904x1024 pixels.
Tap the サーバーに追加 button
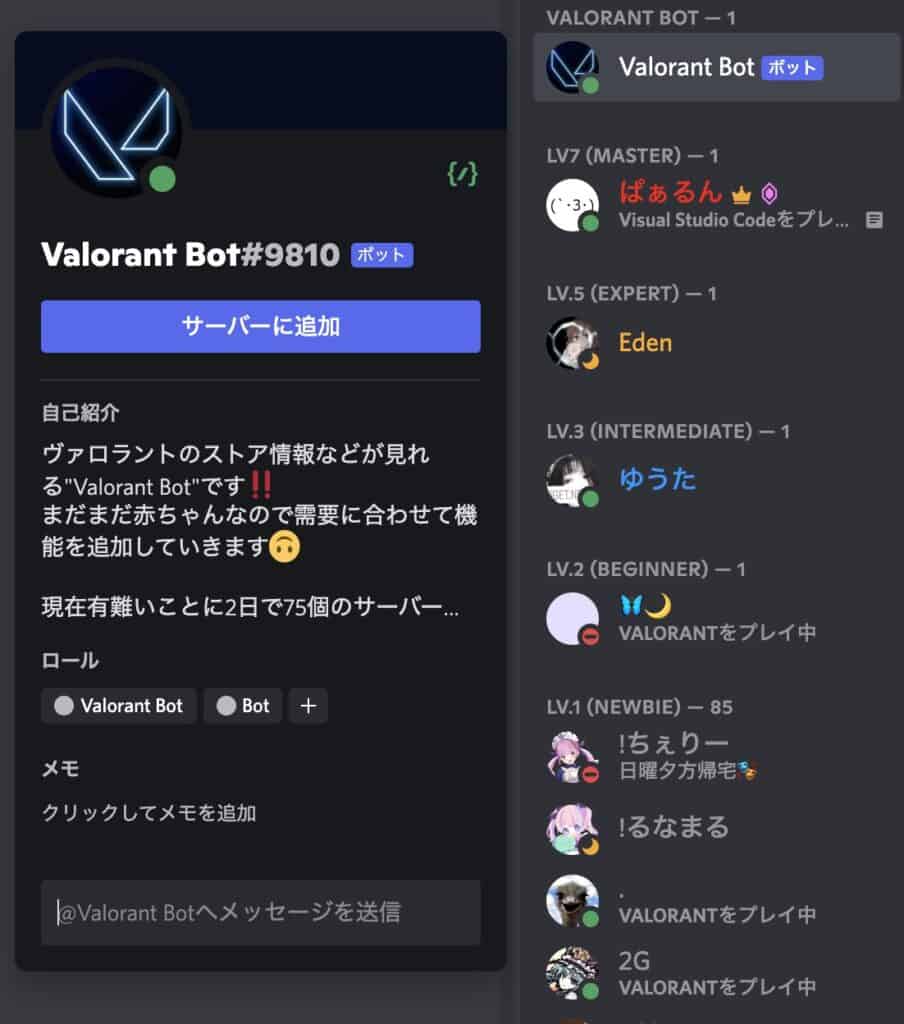(x=260, y=326)
